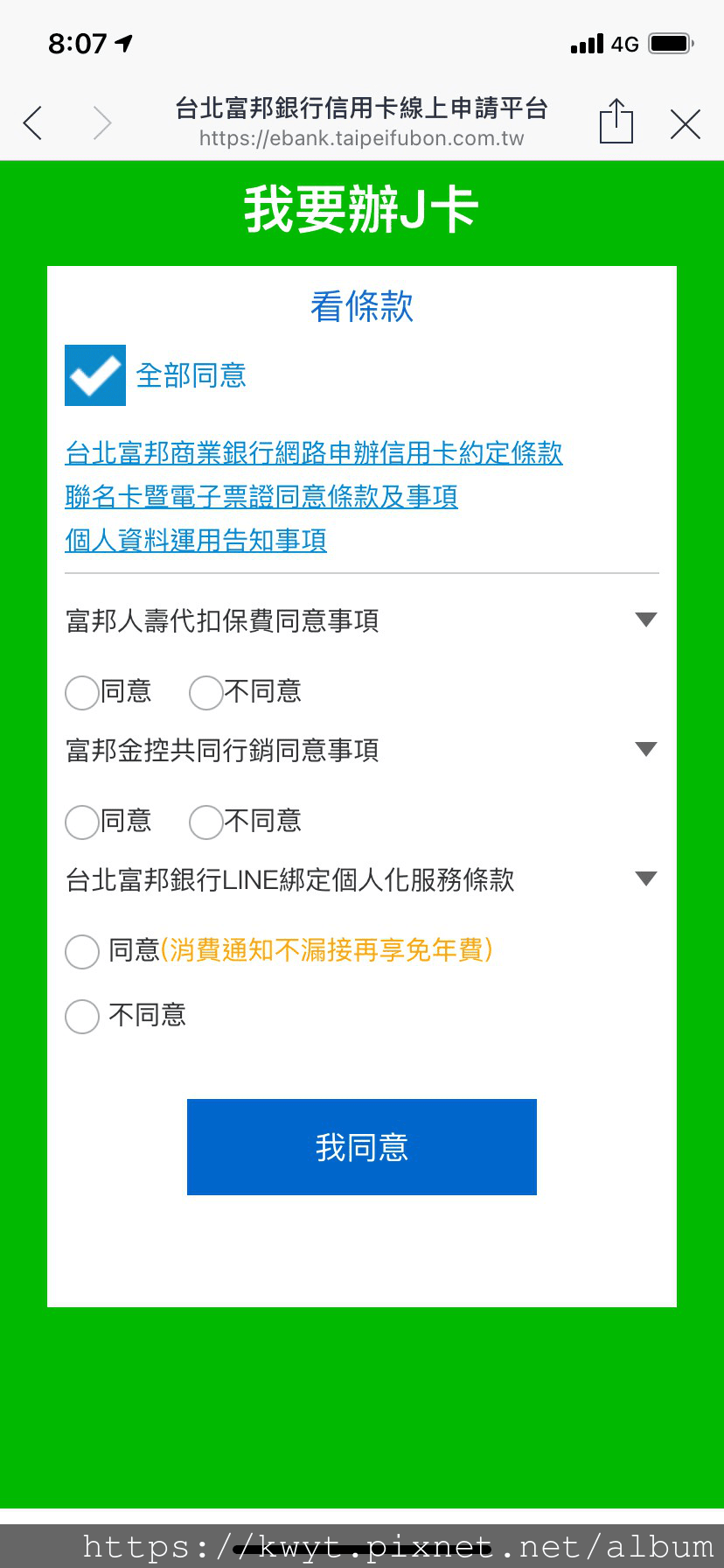
Task: Open 台北富邦商業銀行網路申辦信用卡約定條款 link
Action: 313,453
